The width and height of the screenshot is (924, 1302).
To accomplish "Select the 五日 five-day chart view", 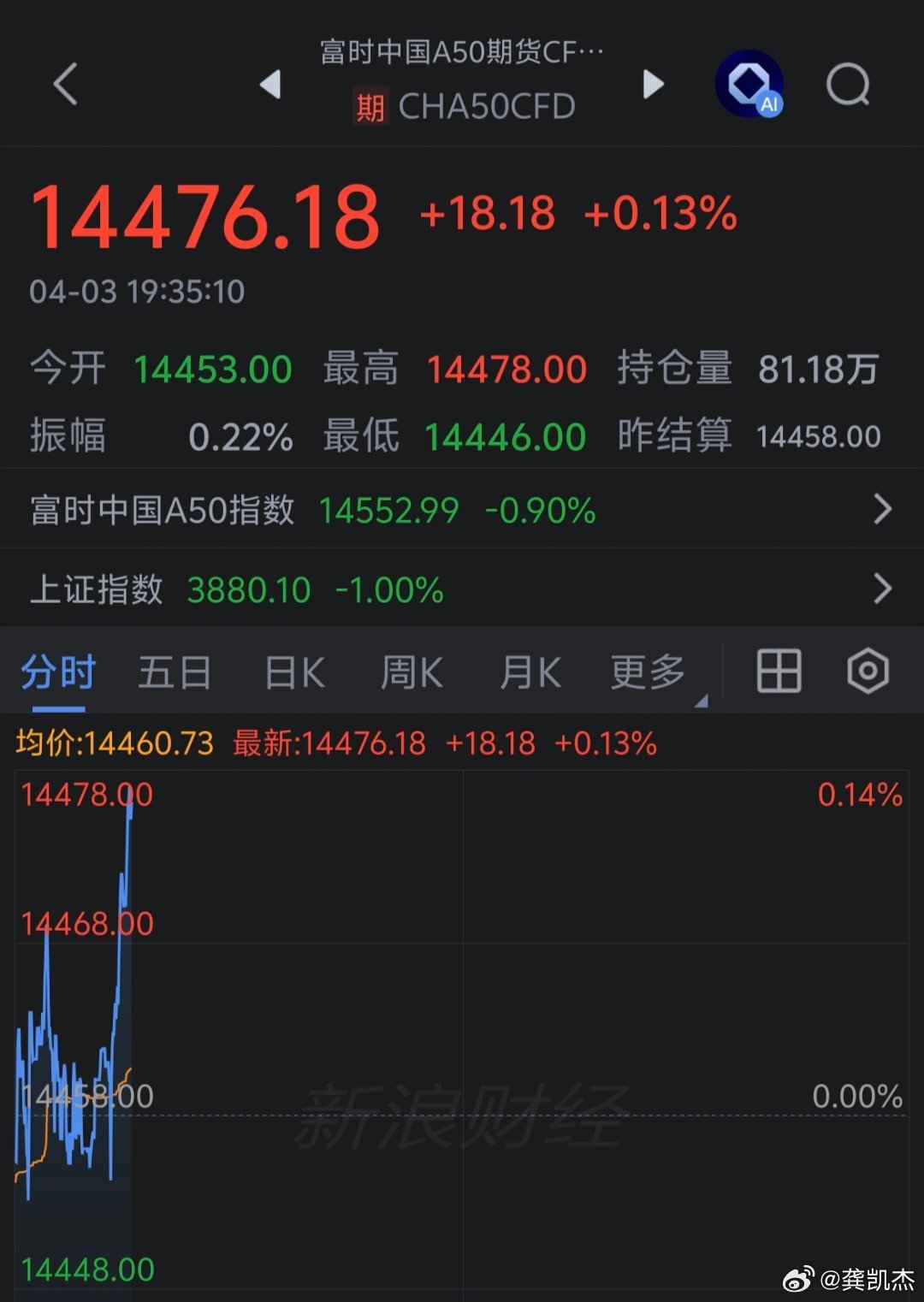I will click(x=174, y=672).
